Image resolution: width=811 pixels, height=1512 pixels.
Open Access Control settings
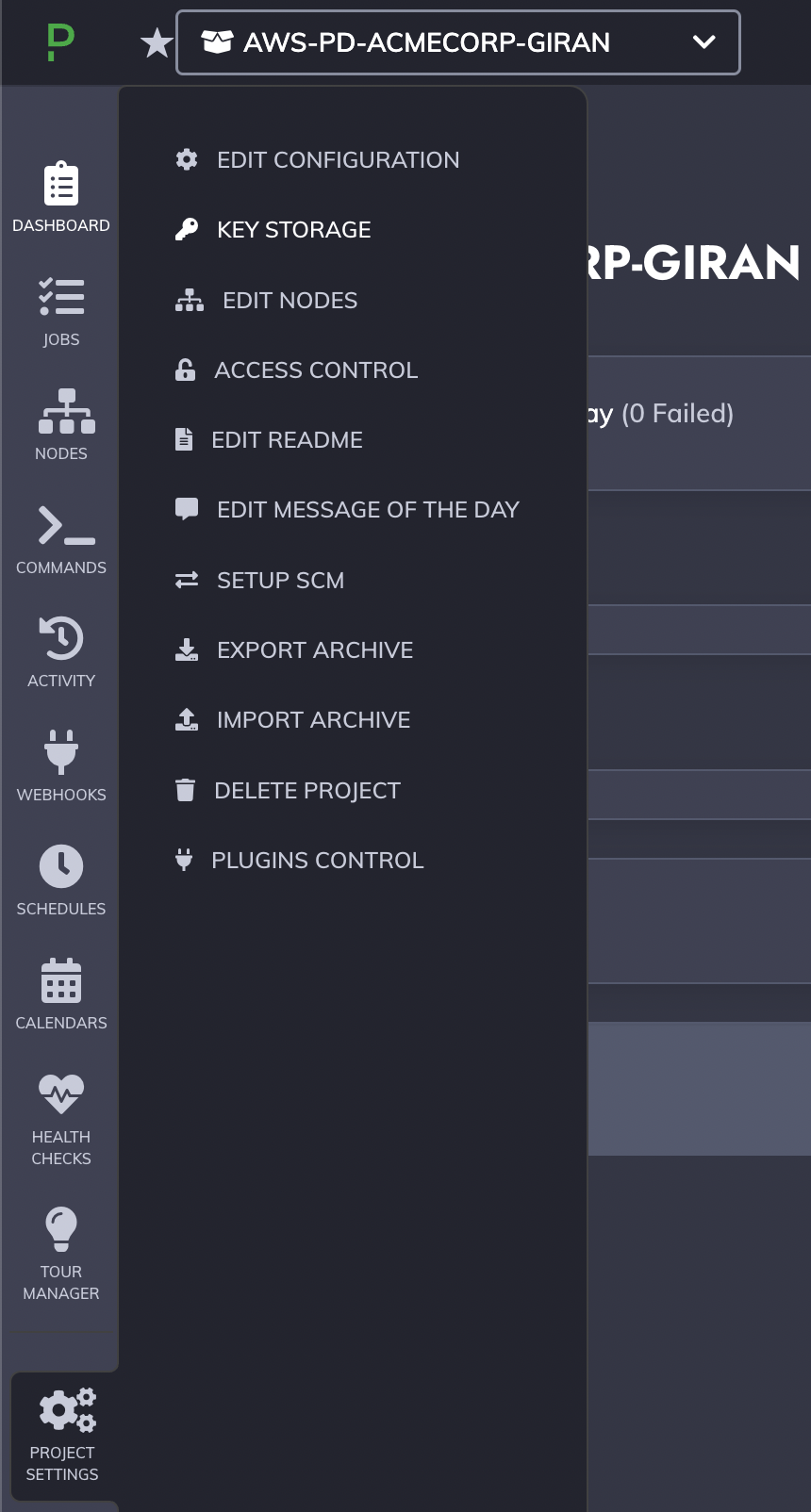[296, 370]
